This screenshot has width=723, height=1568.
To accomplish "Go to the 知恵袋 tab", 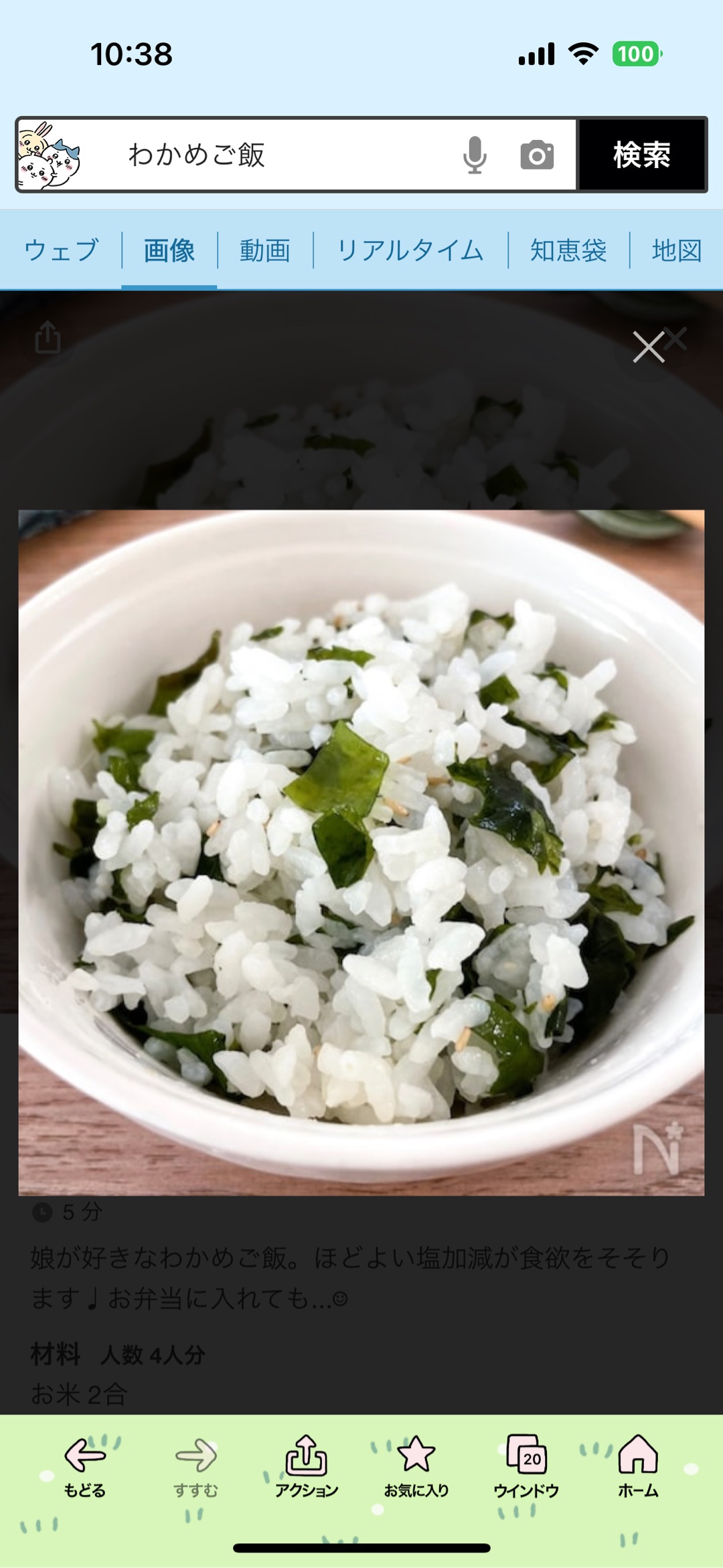I will [x=568, y=251].
